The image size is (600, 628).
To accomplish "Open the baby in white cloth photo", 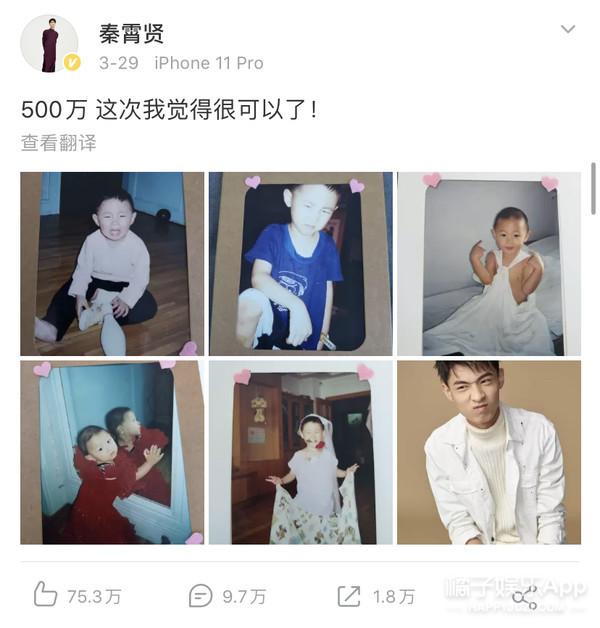I will [x=489, y=264].
